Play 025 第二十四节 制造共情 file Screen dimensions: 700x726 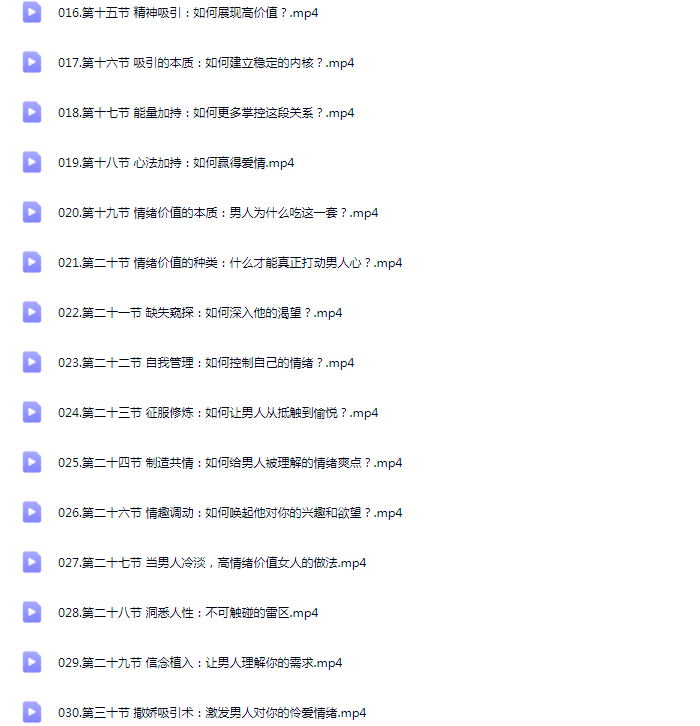pos(229,463)
